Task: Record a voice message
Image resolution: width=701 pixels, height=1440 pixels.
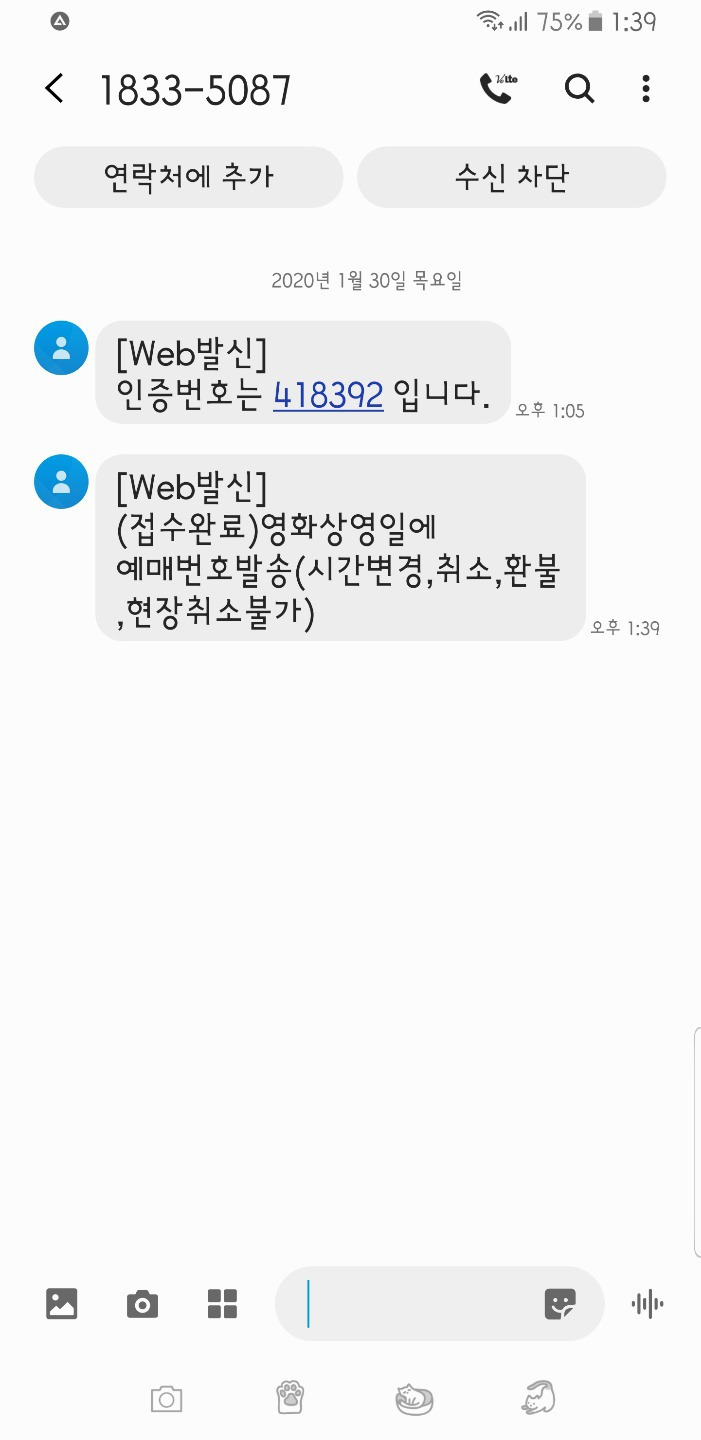Action: [648, 1303]
